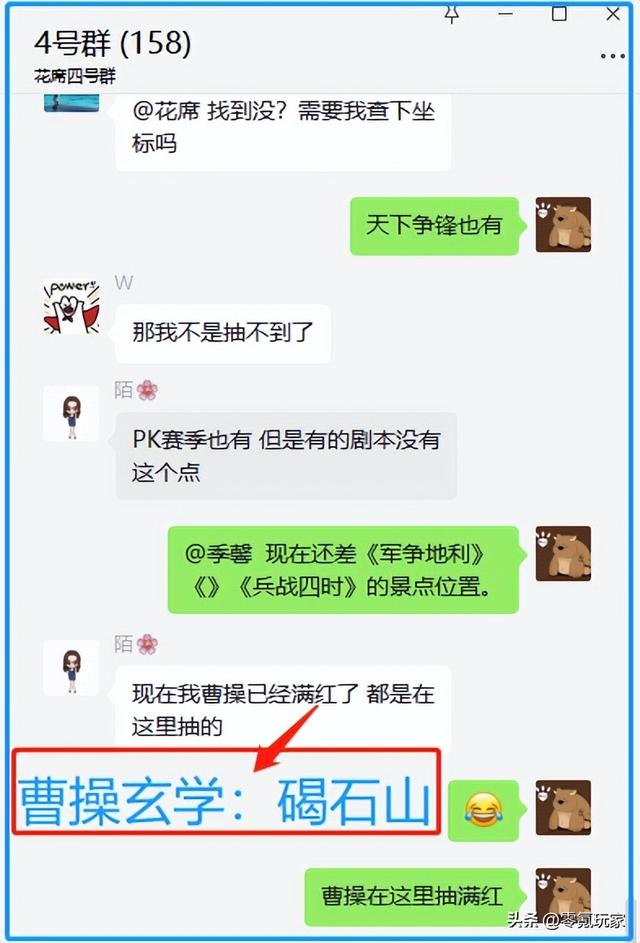Screen dimensions: 640x943
Task: Close the 4号群 chat window
Action: pos(613,13)
